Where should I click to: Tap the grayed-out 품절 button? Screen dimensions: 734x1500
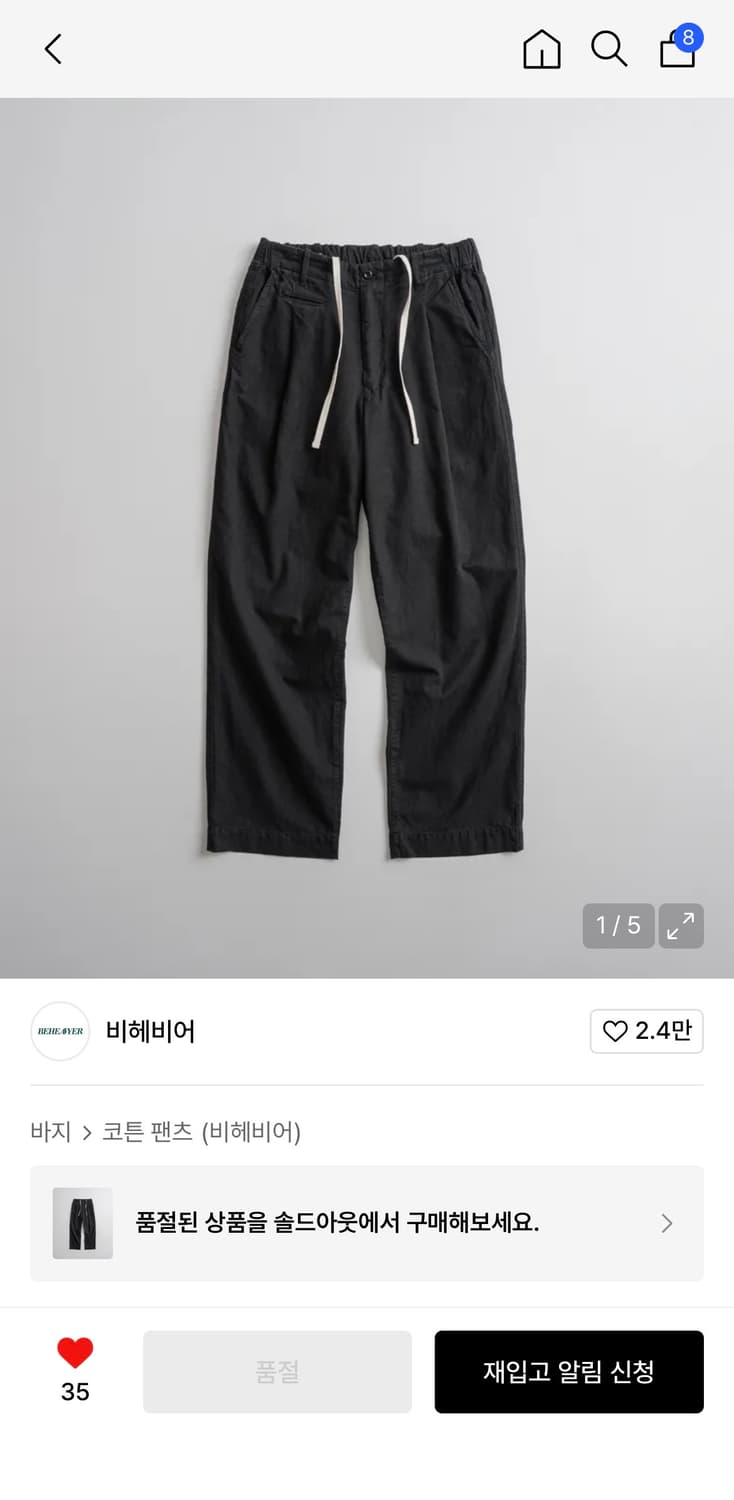point(277,1372)
